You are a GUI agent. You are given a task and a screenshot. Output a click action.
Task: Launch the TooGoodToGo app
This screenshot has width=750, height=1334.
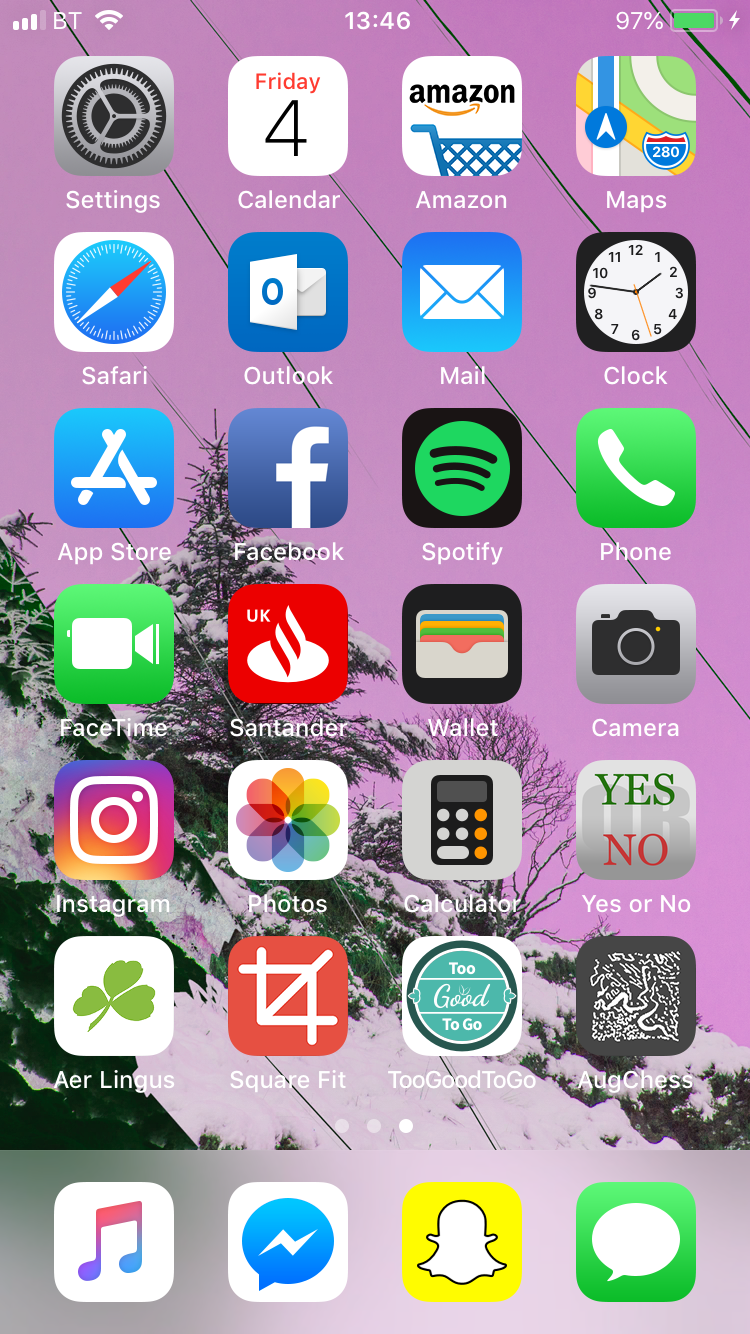(462, 996)
